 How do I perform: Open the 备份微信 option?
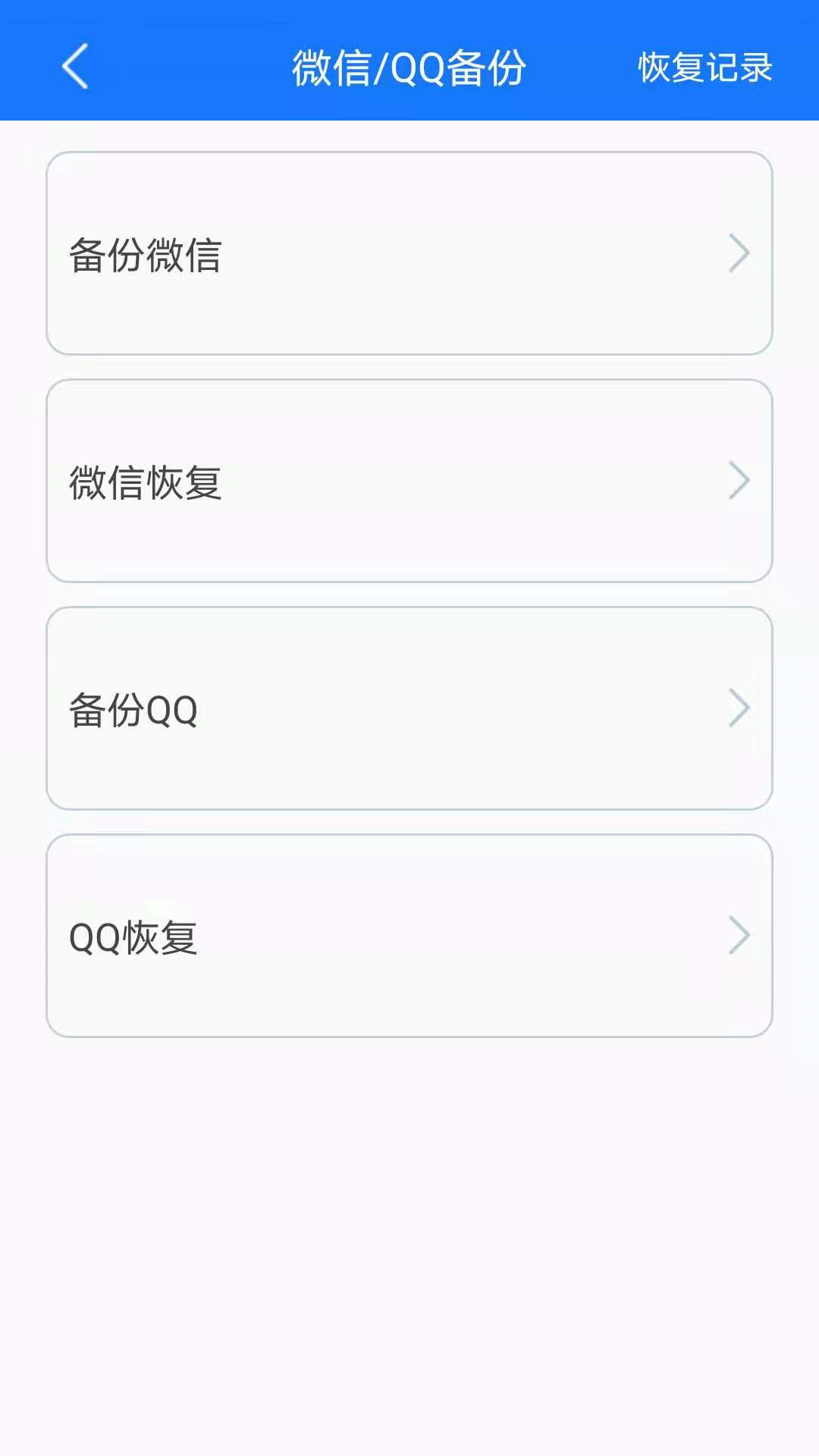[409, 253]
